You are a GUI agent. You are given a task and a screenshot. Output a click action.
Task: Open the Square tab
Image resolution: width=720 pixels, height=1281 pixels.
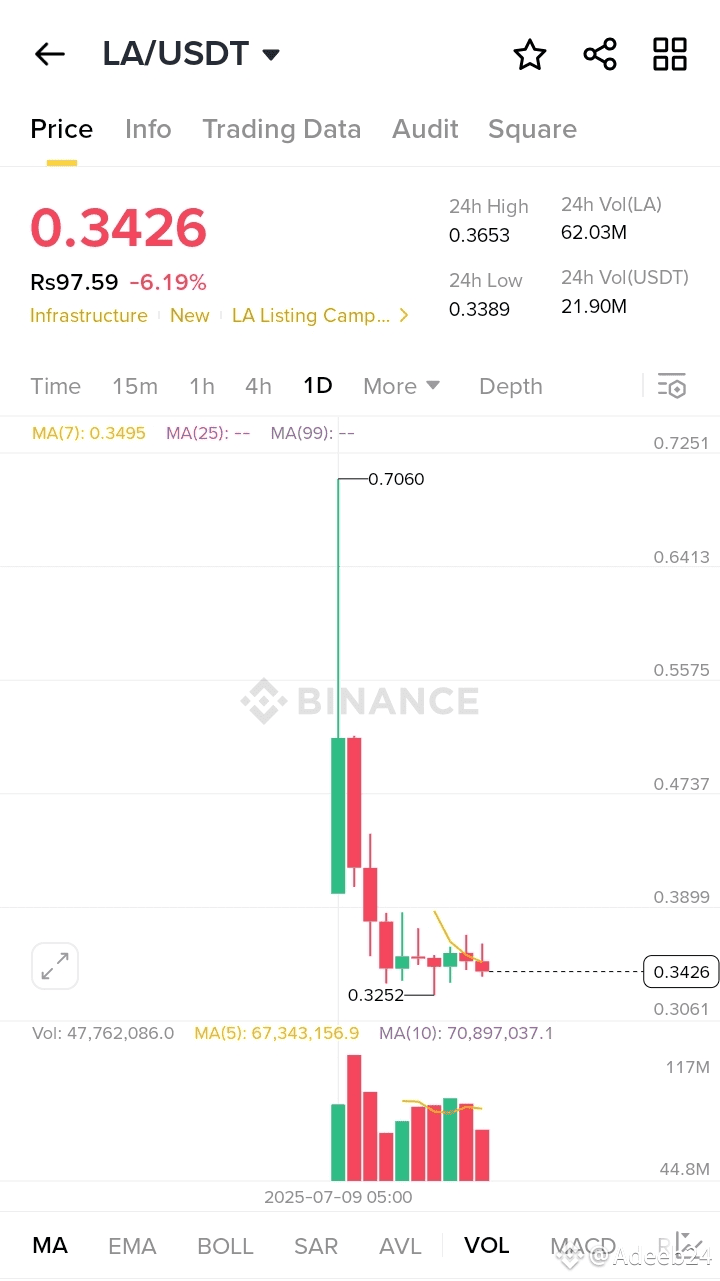[532, 129]
